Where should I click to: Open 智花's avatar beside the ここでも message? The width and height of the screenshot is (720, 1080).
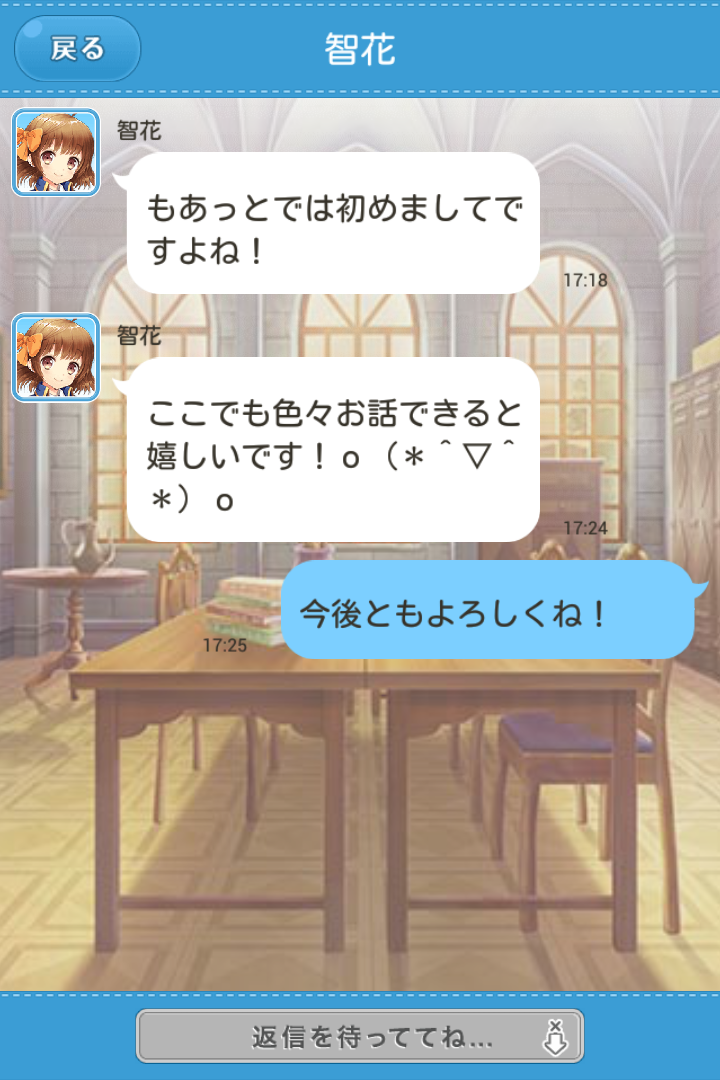[x=55, y=358]
